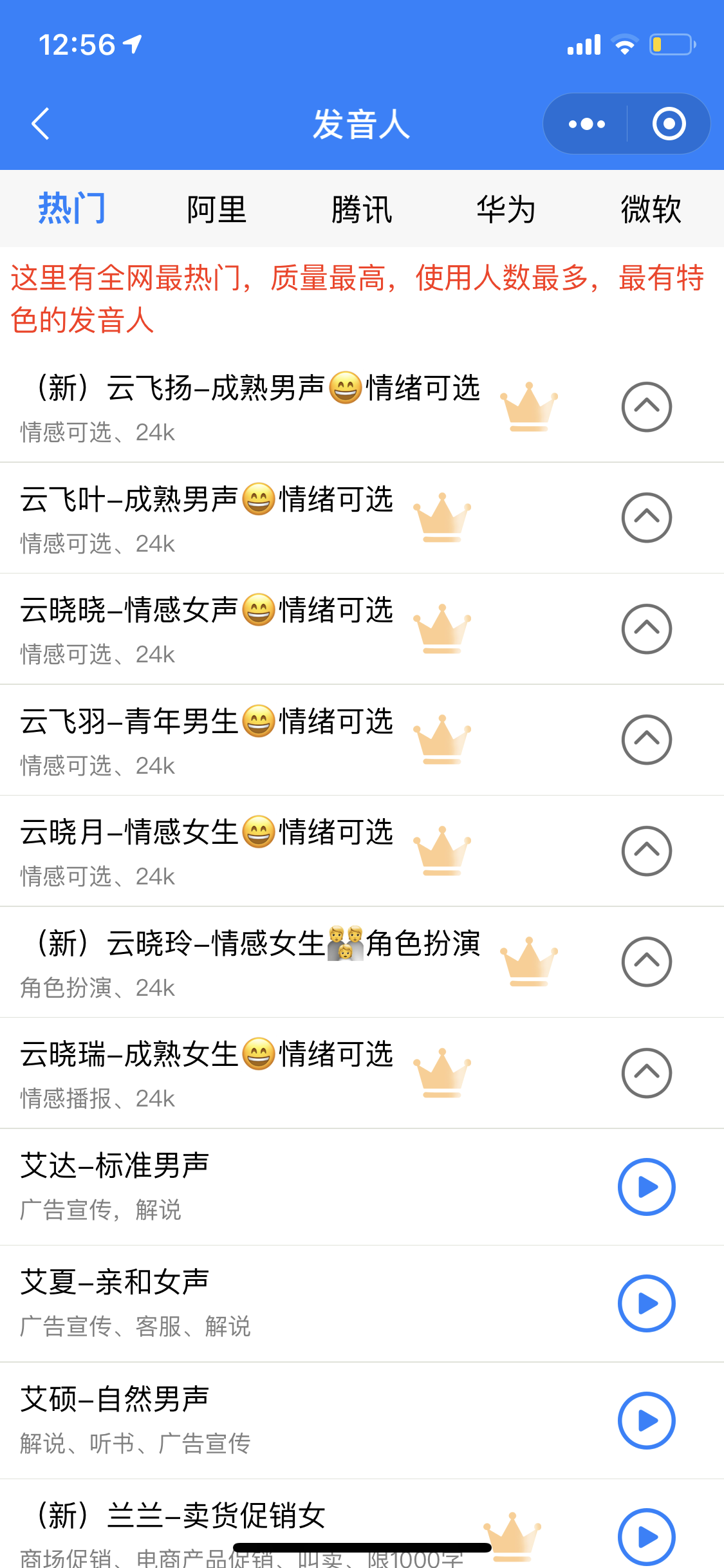Play the 艾达-标准男声 voice sample
The width and height of the screenshot is (724, 1568).
point(647,1186)
